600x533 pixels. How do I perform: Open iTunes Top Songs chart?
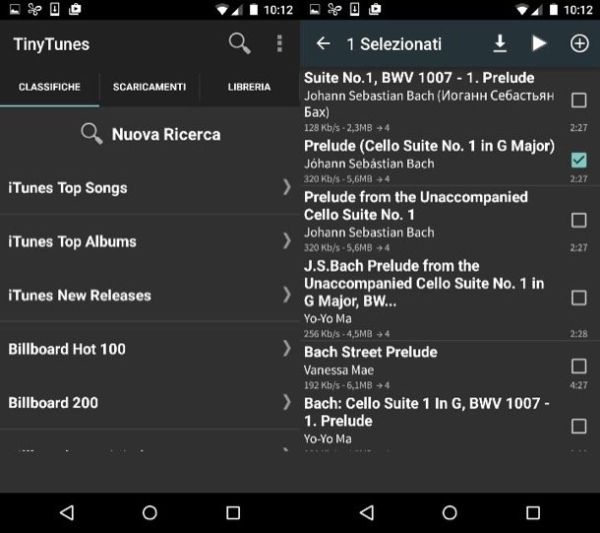[x=150, y=187]
